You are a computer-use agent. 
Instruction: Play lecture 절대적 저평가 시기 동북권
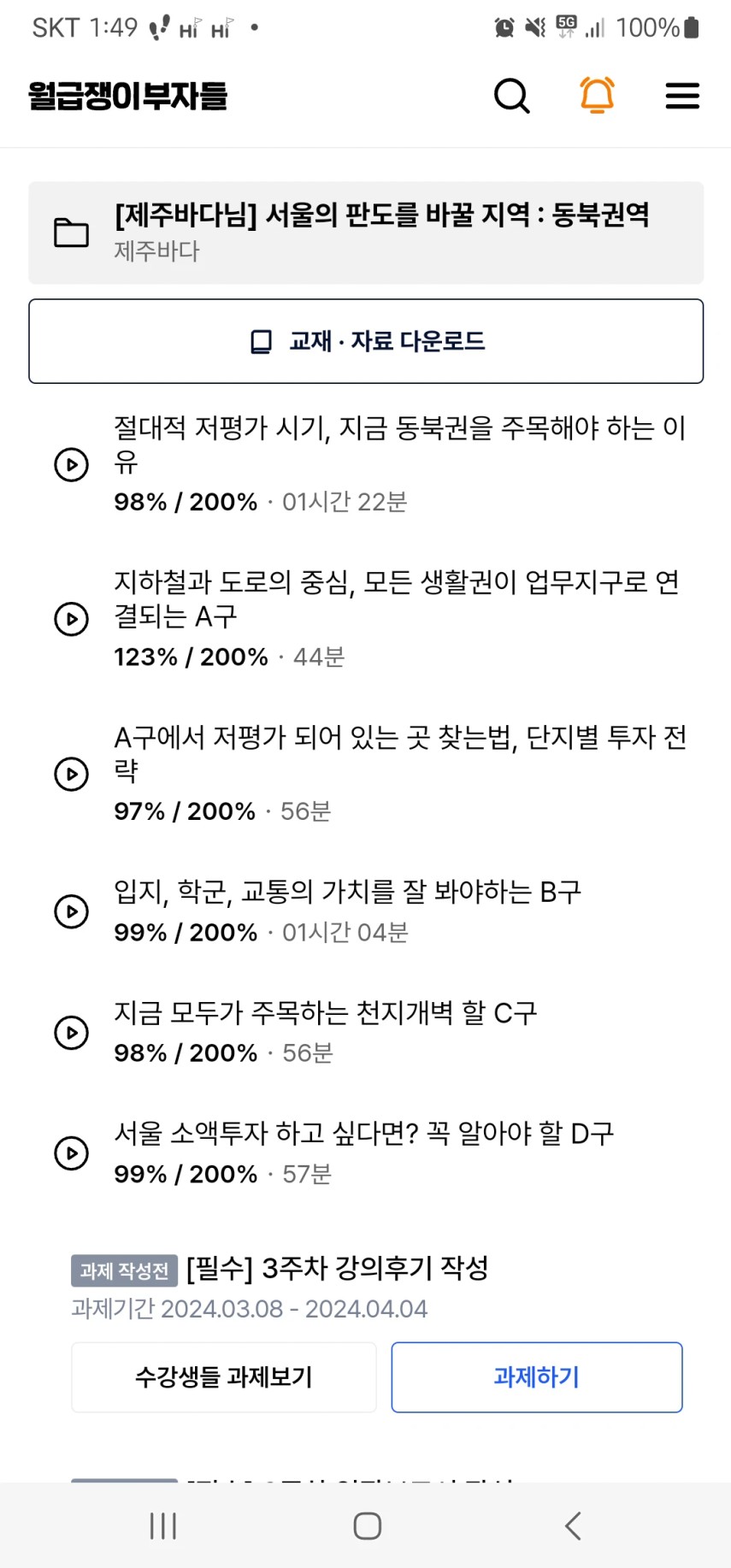[x=72, y=465]
